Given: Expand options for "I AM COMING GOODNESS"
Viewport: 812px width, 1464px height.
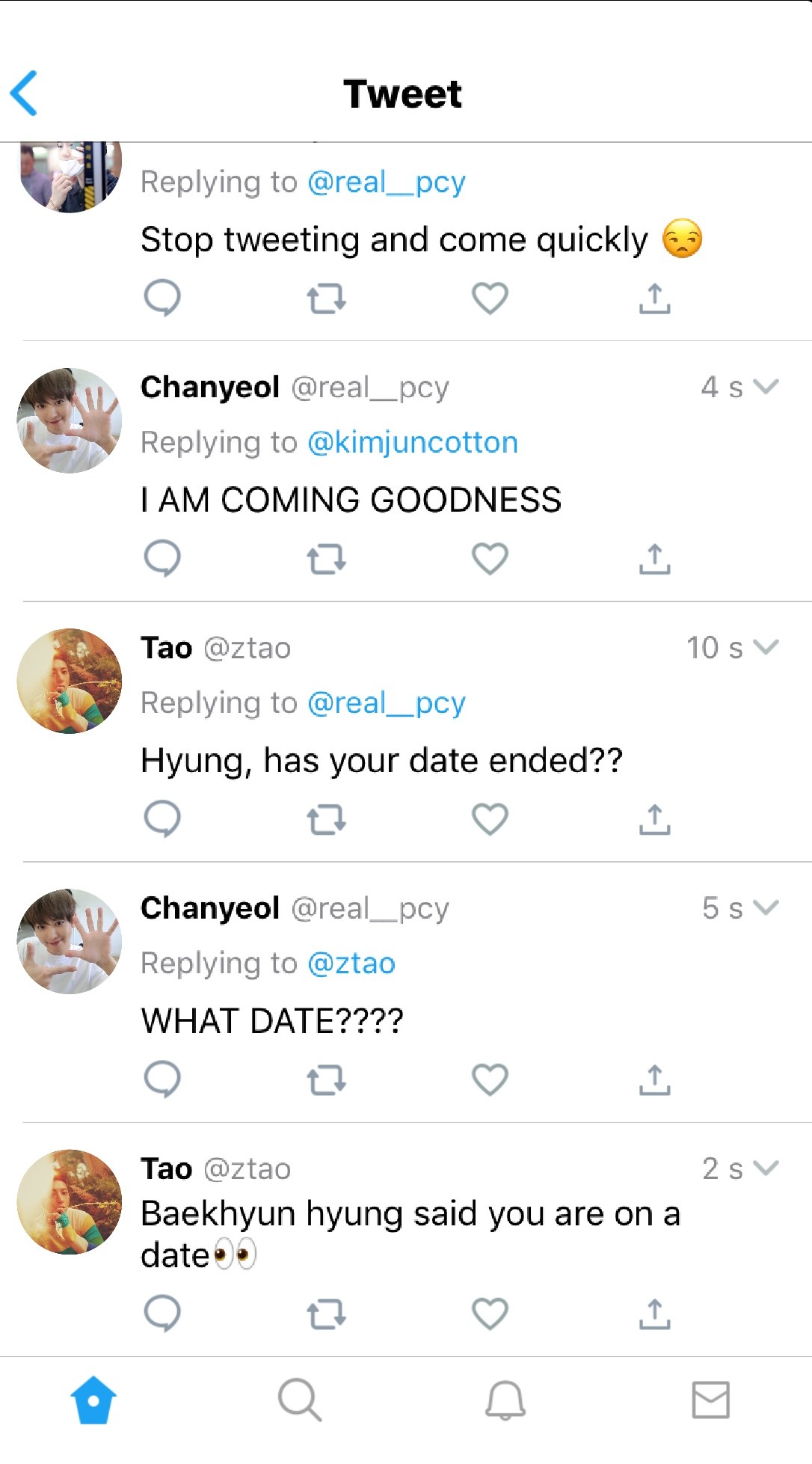Looking at the screenshot, I should pos(766,387).
